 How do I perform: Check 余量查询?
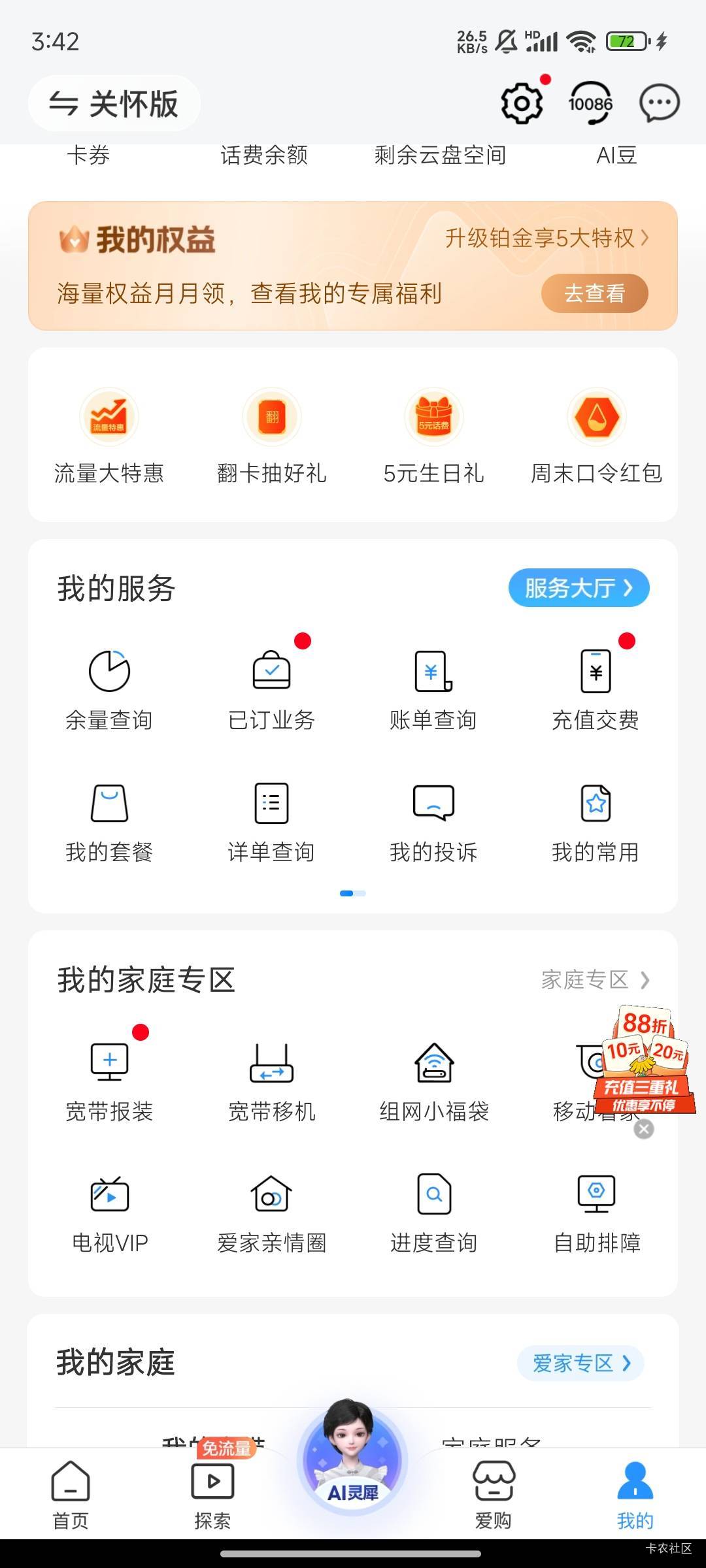coord(109,689)
